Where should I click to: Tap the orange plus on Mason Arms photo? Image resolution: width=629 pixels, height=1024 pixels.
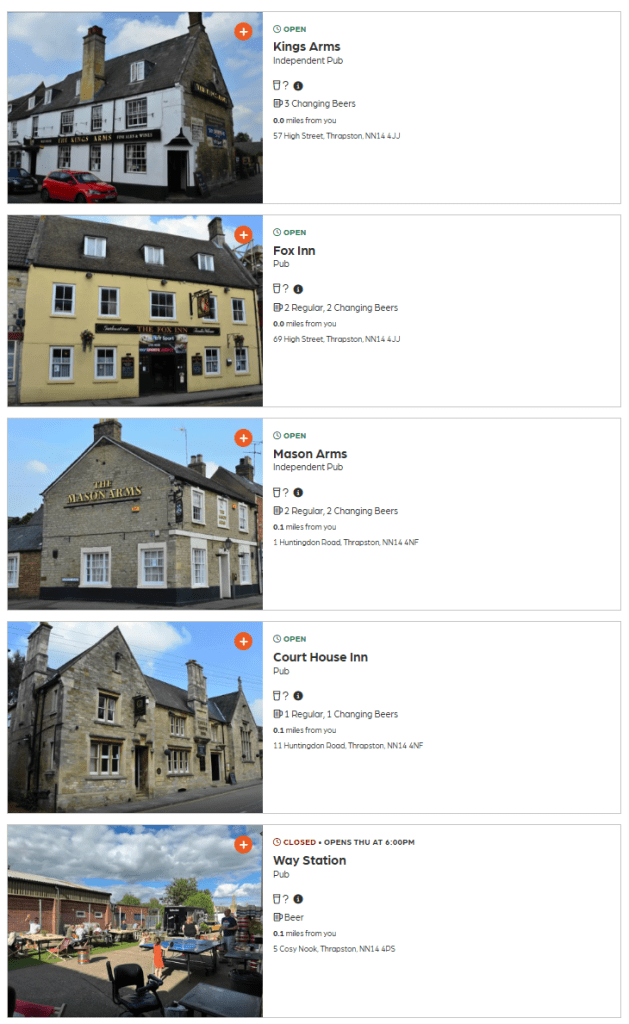243,438
